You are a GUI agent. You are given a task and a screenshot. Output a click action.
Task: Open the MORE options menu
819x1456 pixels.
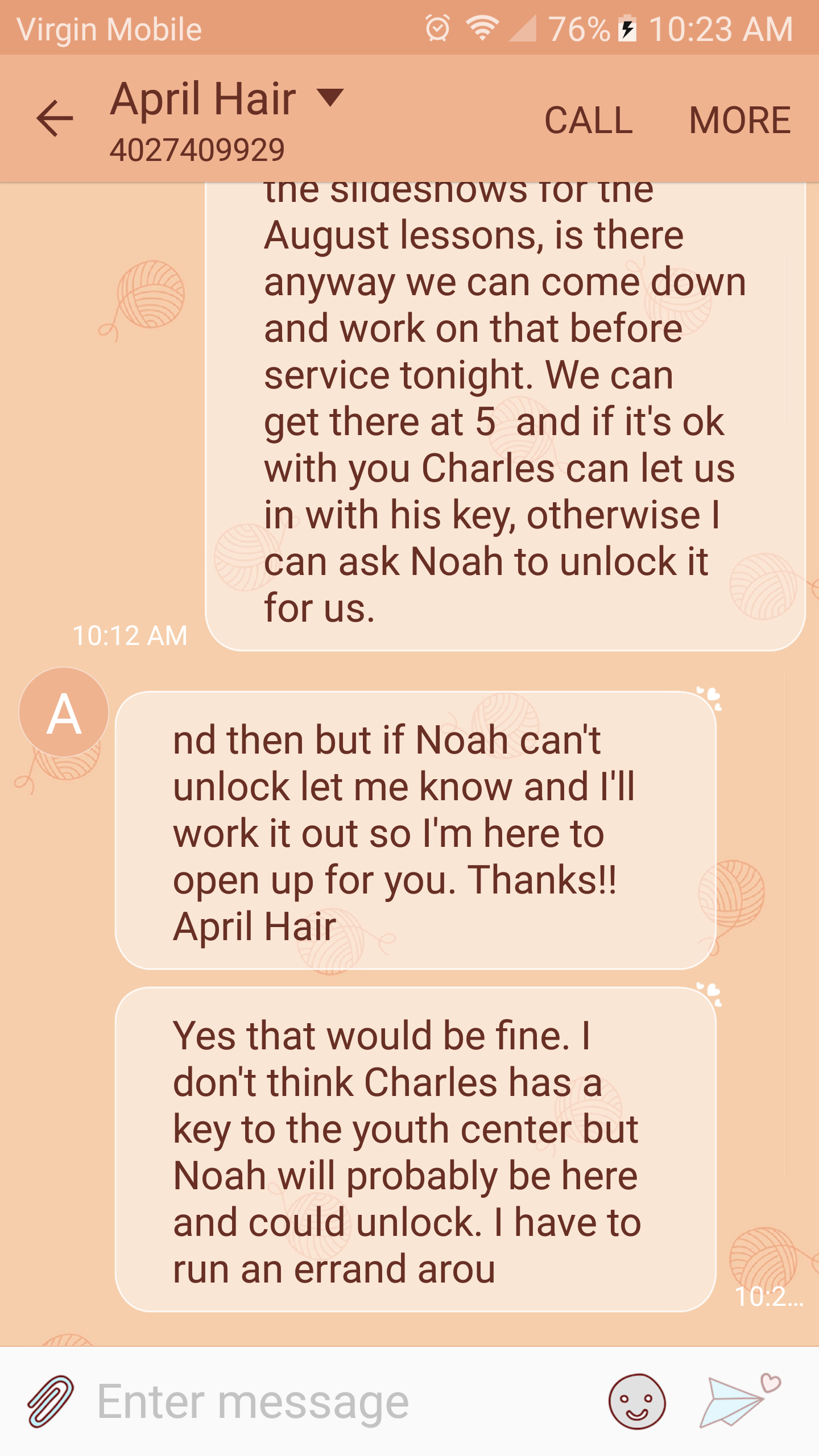pos(739,120)
